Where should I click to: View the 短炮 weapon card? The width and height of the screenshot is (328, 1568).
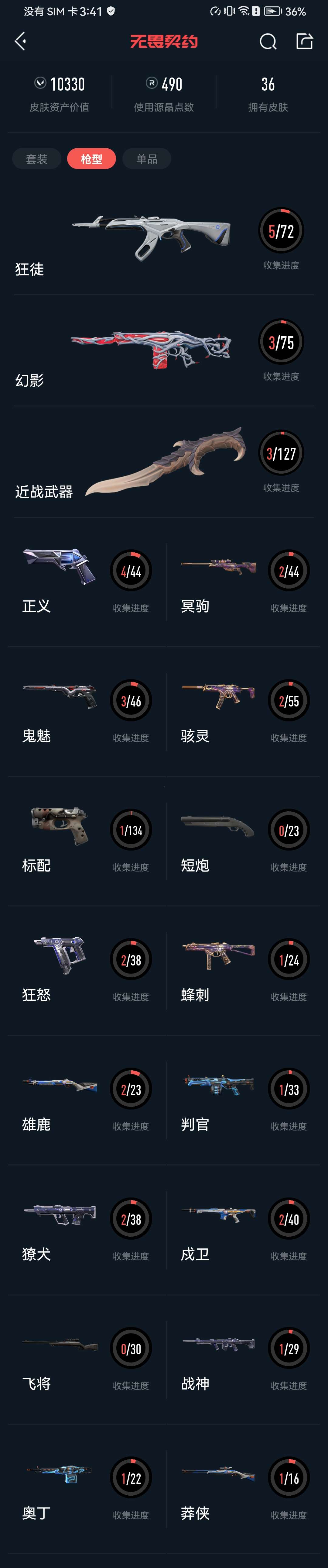[243, 841]
